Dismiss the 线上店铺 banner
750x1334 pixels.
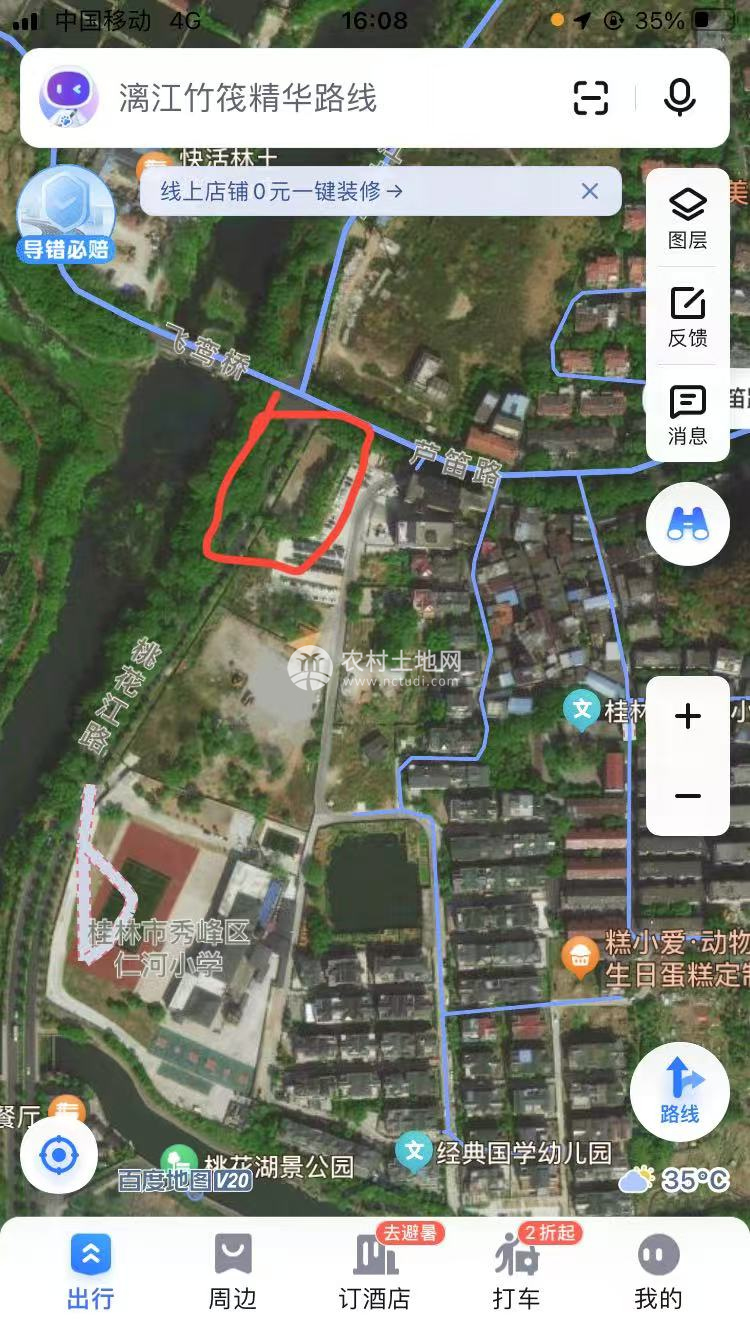[x=590, y=191]
